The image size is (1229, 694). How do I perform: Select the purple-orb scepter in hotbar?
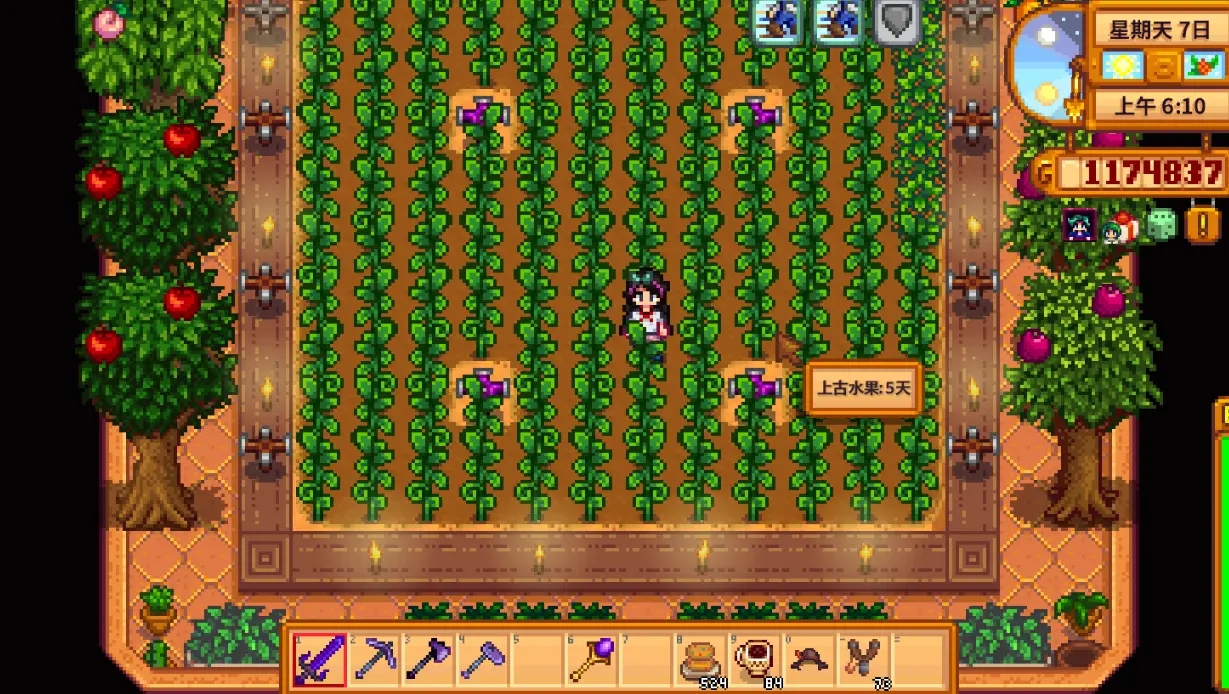click(591, 660)
